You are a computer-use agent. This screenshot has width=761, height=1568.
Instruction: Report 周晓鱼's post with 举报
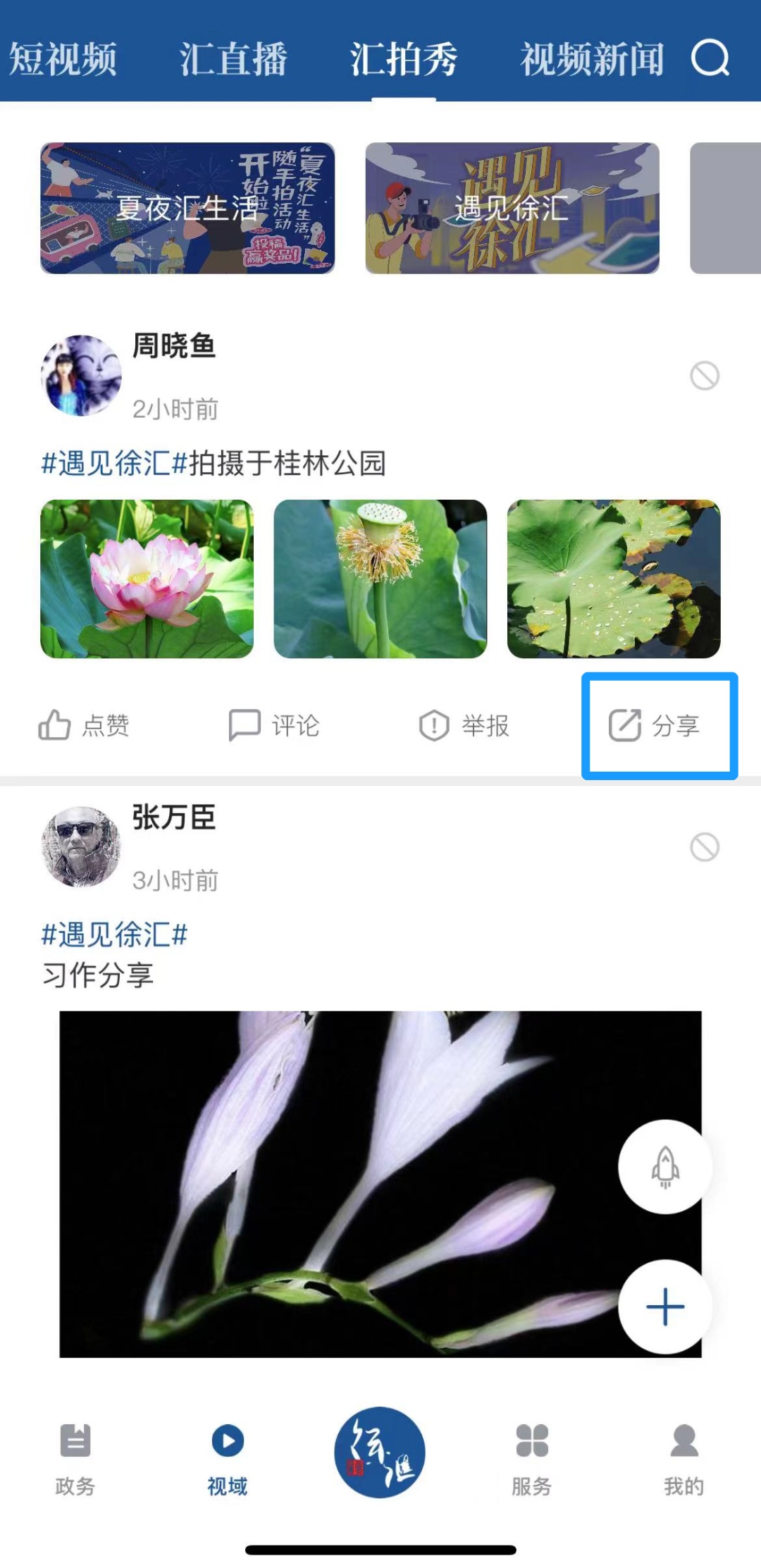(x=464, y=725)
